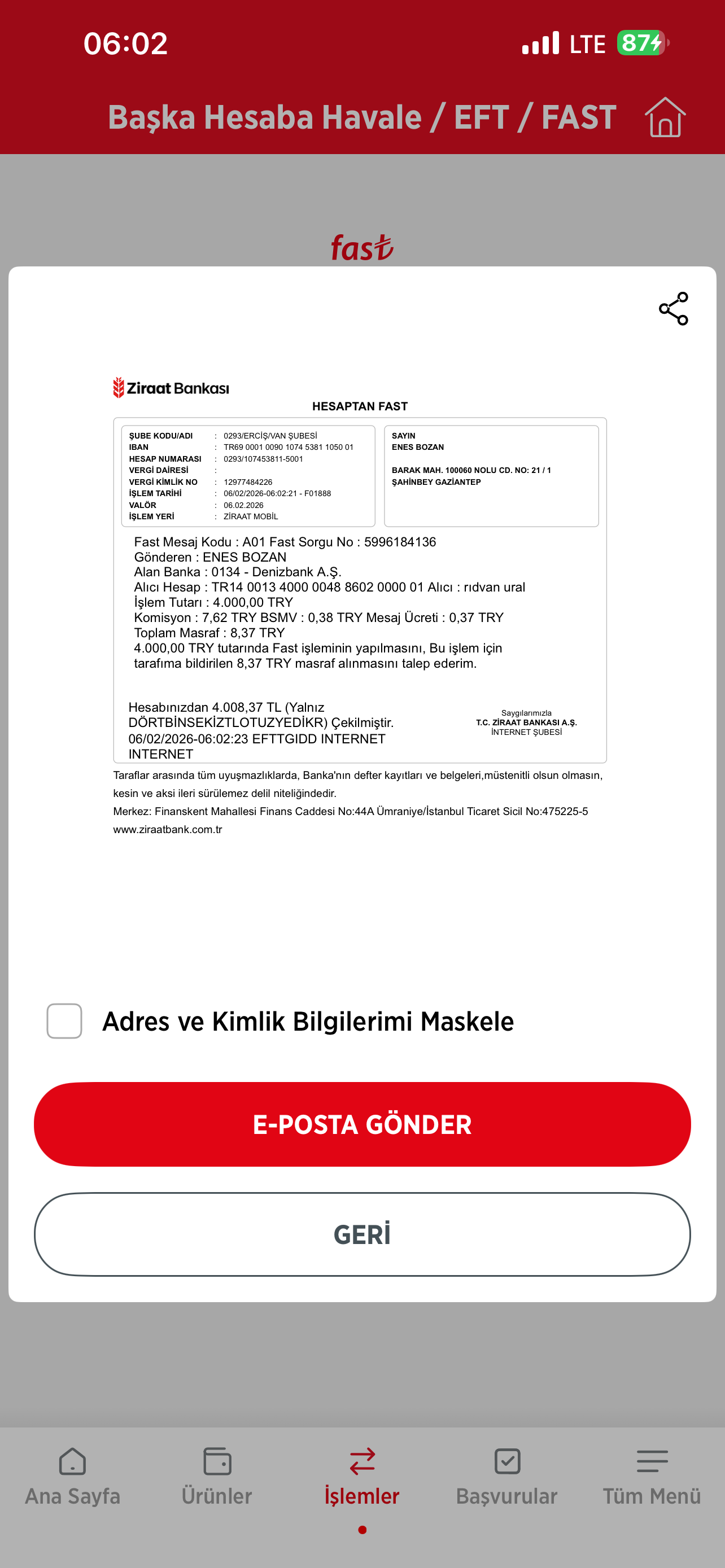Switch to the Ana Sayfa tab

click(x=72, y=1477)
